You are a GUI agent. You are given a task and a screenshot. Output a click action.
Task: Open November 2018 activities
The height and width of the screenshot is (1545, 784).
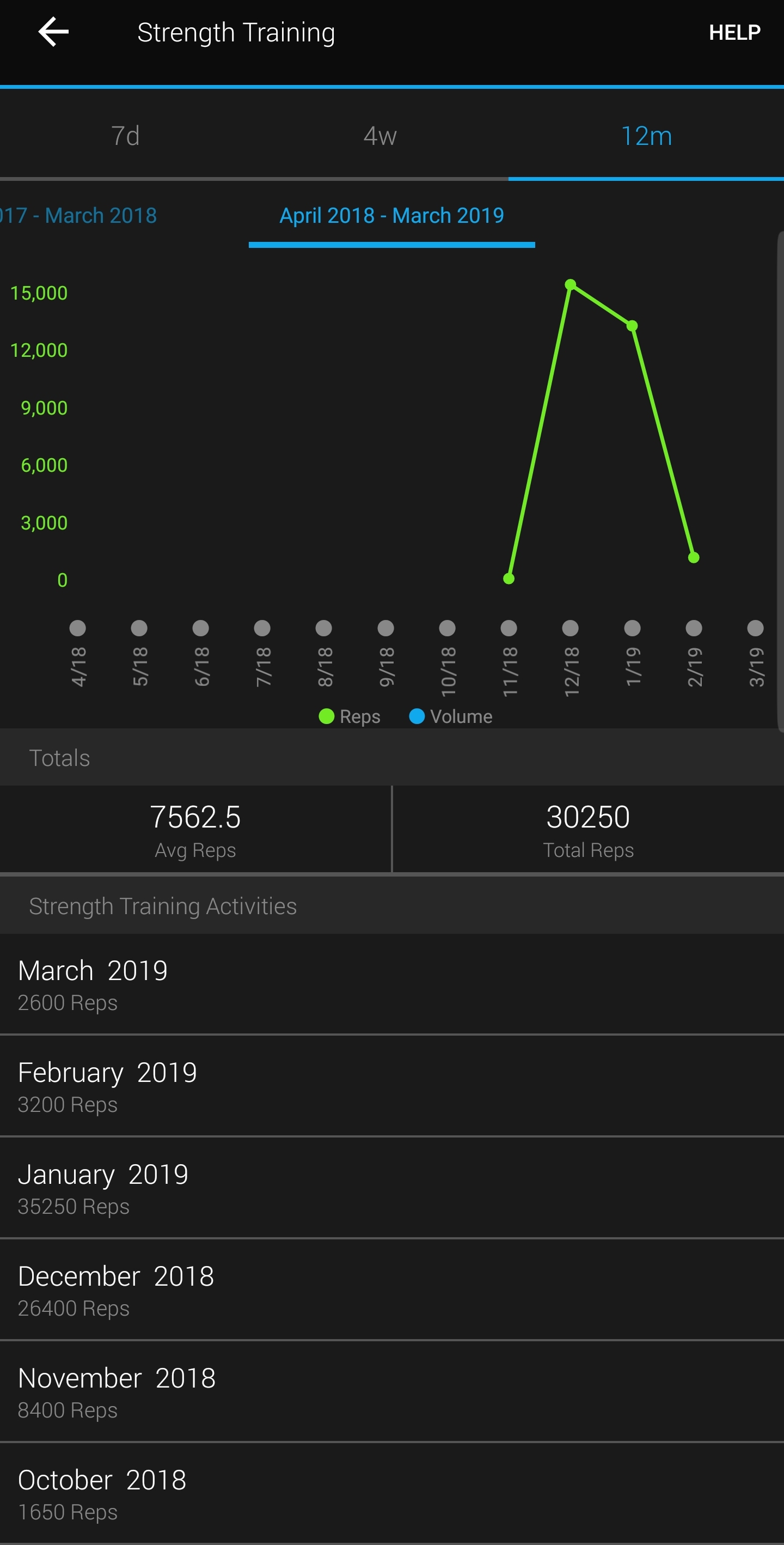[392, 1392]
